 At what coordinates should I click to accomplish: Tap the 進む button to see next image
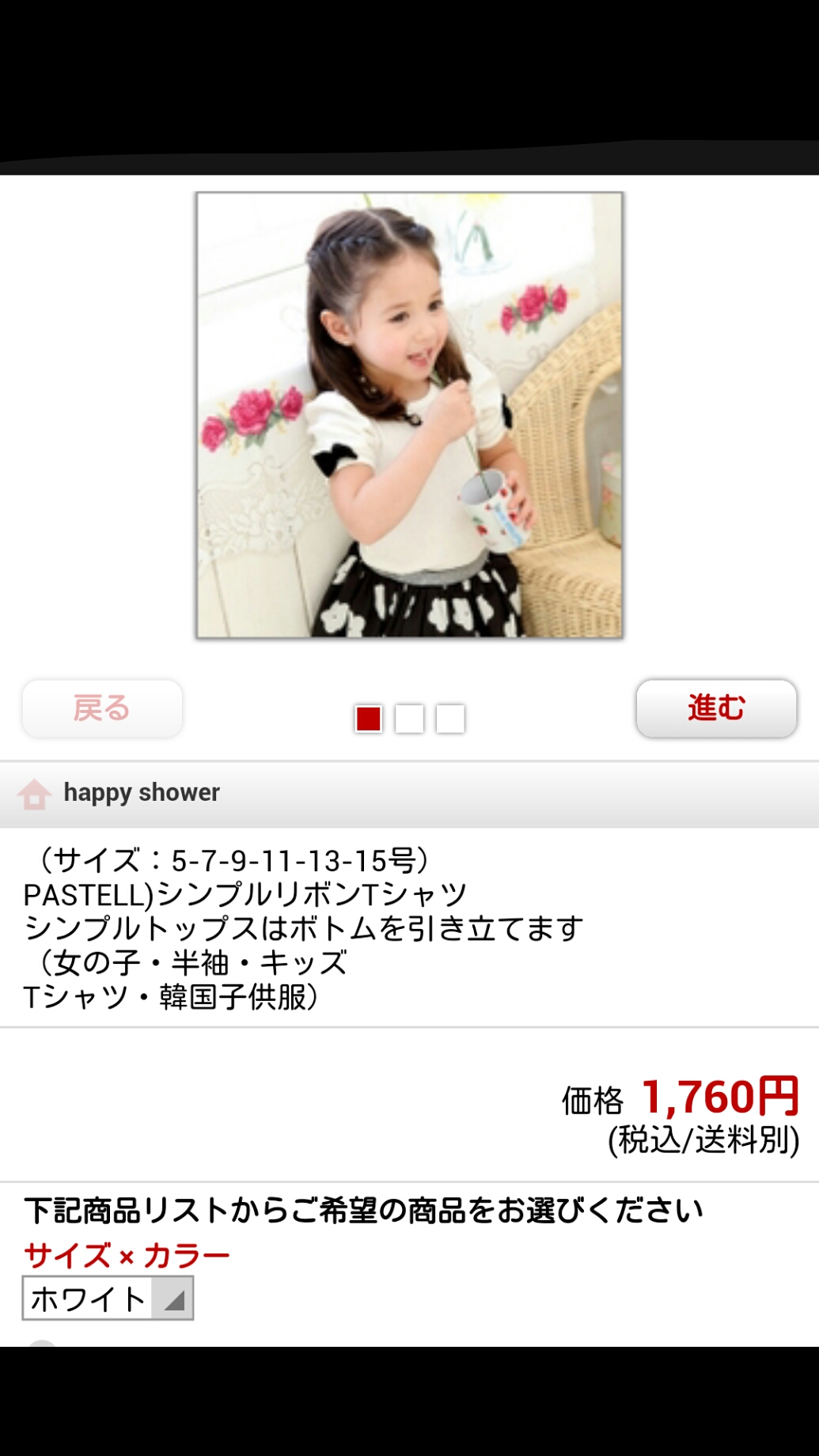(x=716, y=708)
